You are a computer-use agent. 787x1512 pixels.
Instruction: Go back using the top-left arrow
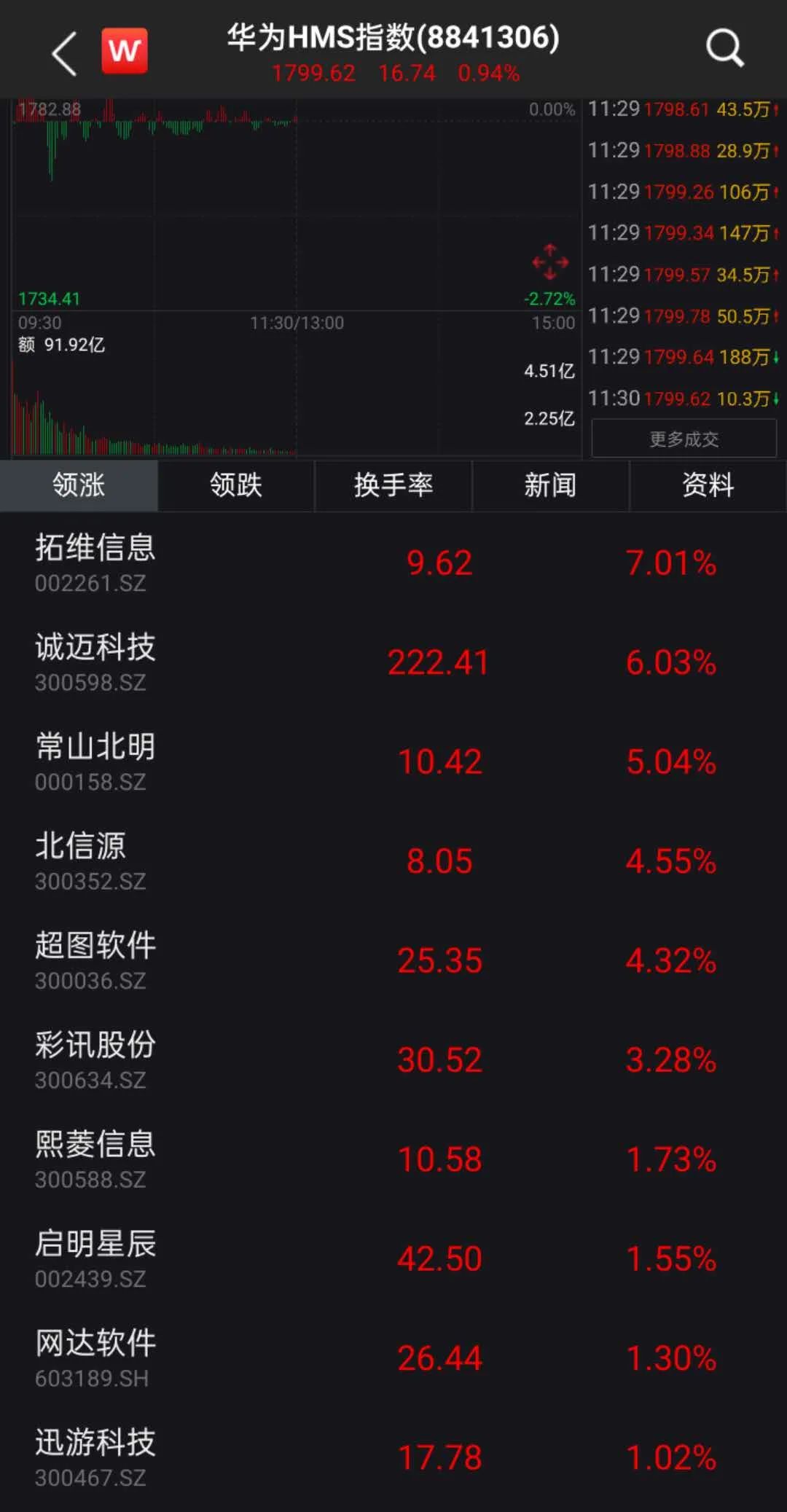pos(64,53)
